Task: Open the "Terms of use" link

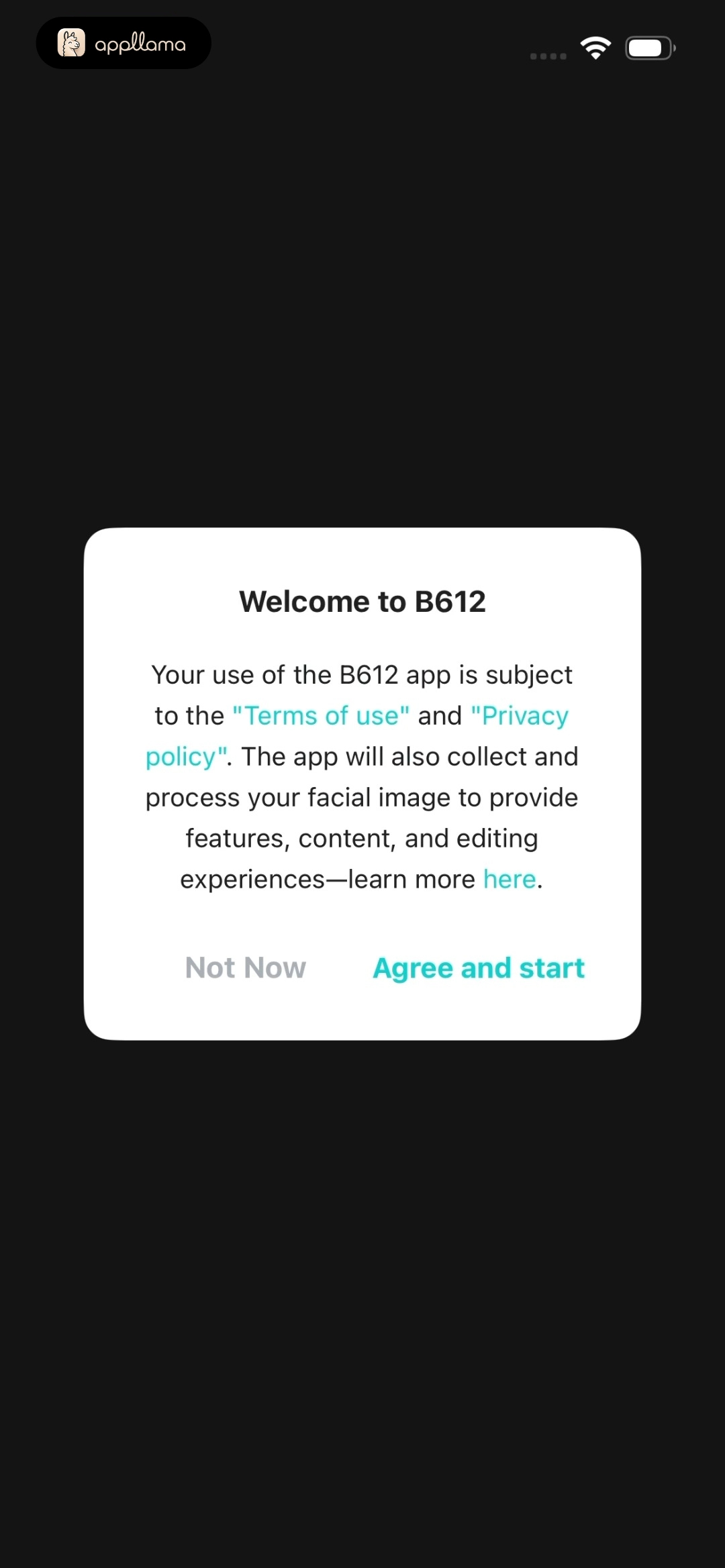Action: [321, 716]
